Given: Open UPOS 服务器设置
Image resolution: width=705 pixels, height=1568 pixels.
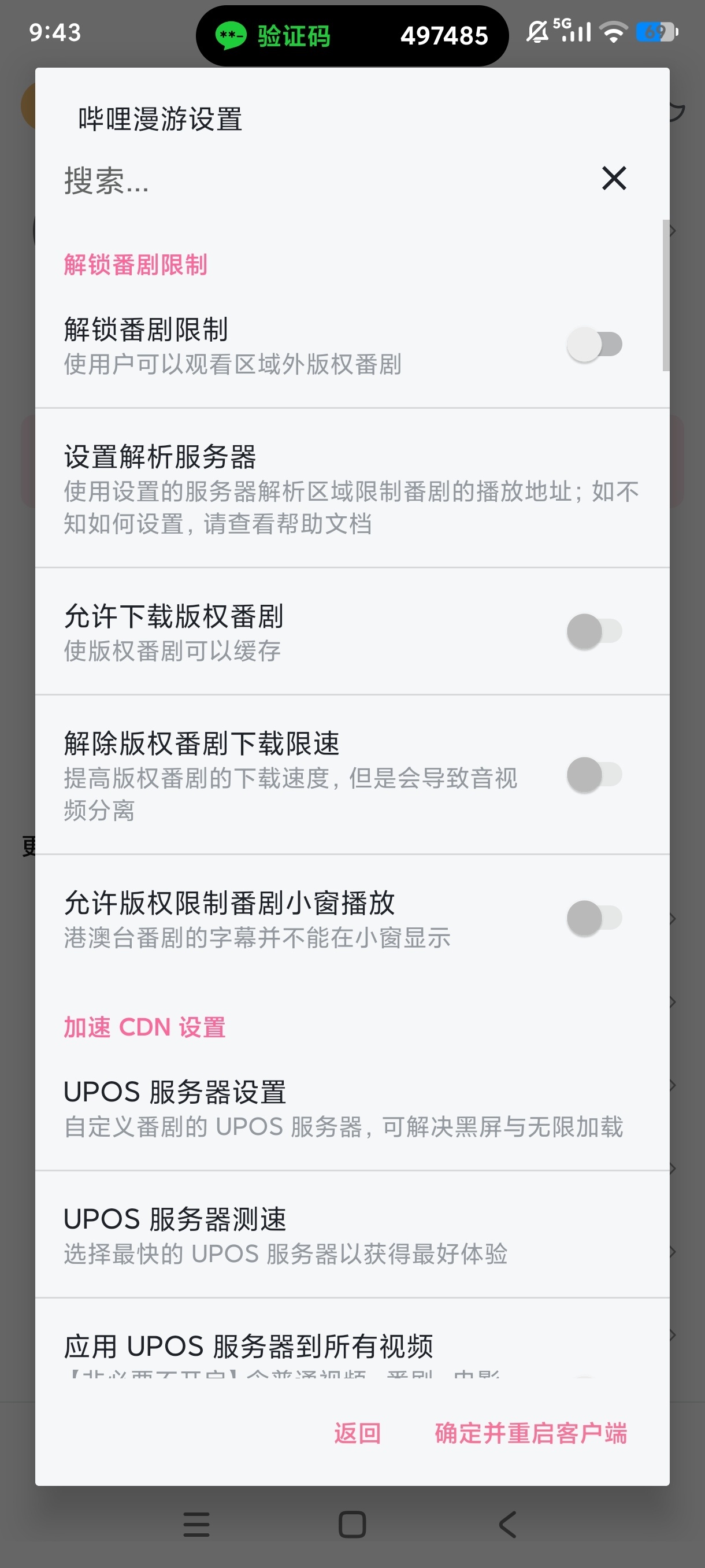Looking at the screenshot, I should pyautogui.click(x=352, y=1107).
